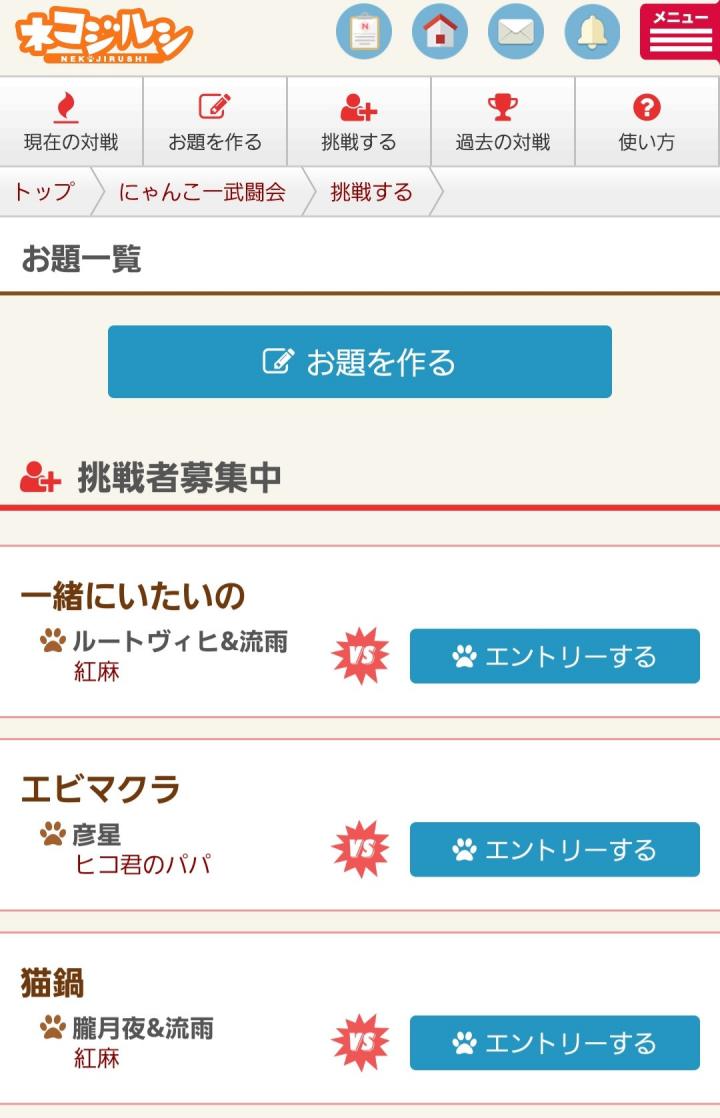
Task: Enter the 一緒にいたいの challenge
Action: (554, 656)
